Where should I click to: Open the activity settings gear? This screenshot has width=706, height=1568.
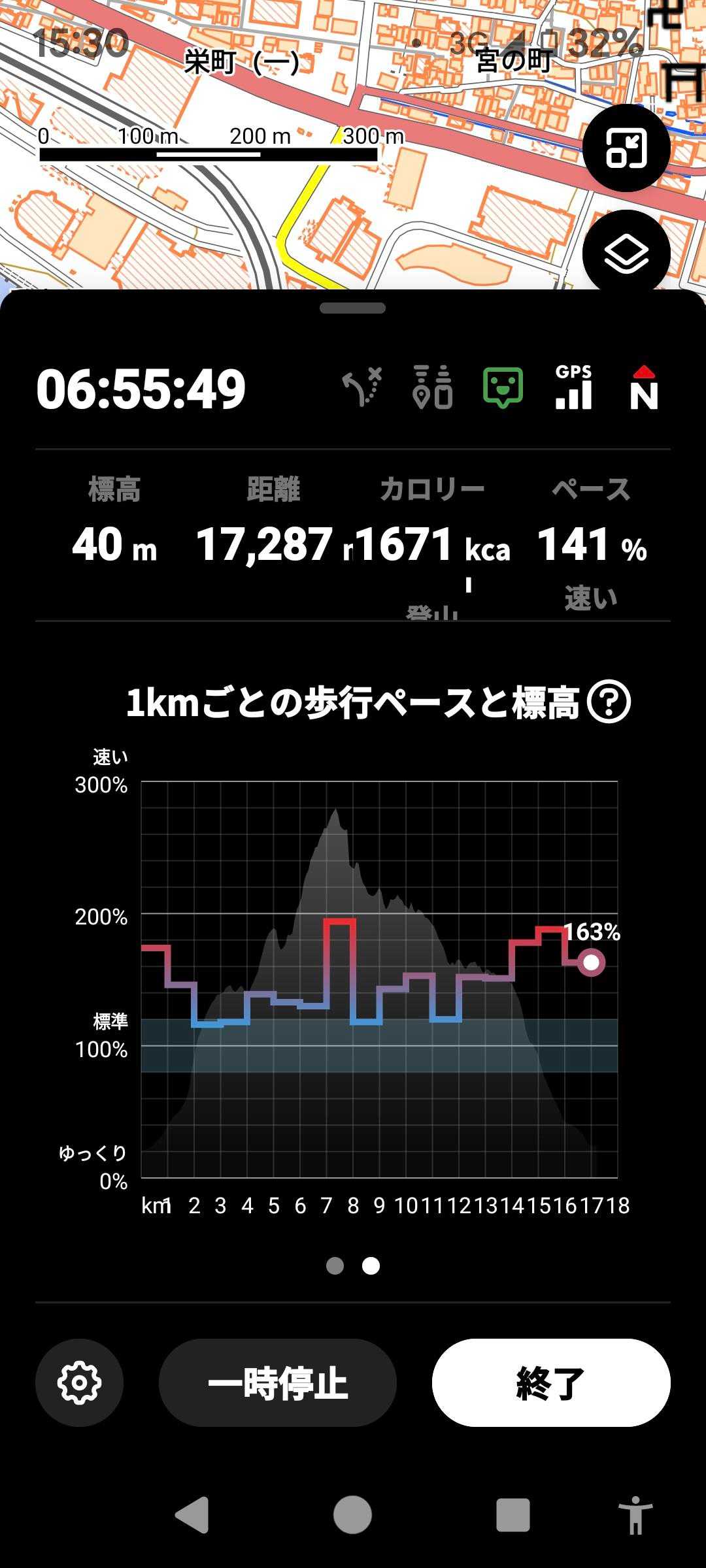pyautogui.click(x=79, y=1382)
